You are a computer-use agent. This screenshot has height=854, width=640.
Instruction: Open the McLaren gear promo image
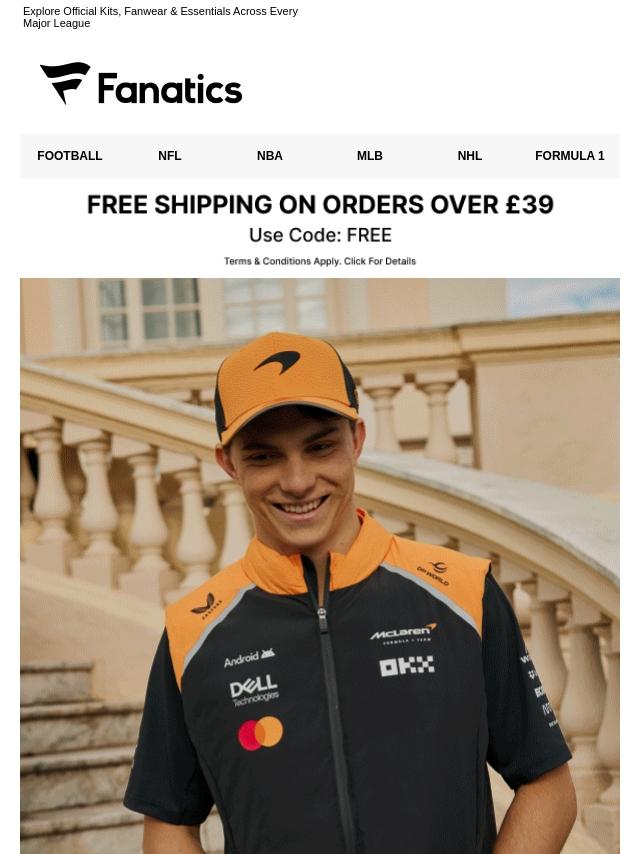pyautogui.click(x=320, y=565)
